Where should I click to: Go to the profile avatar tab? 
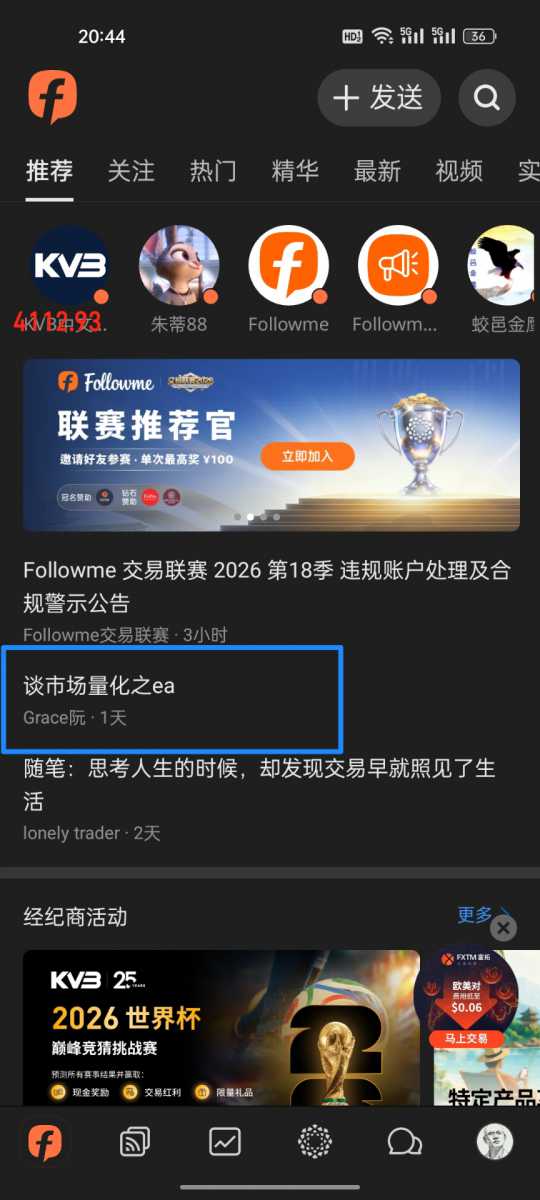494,1142
